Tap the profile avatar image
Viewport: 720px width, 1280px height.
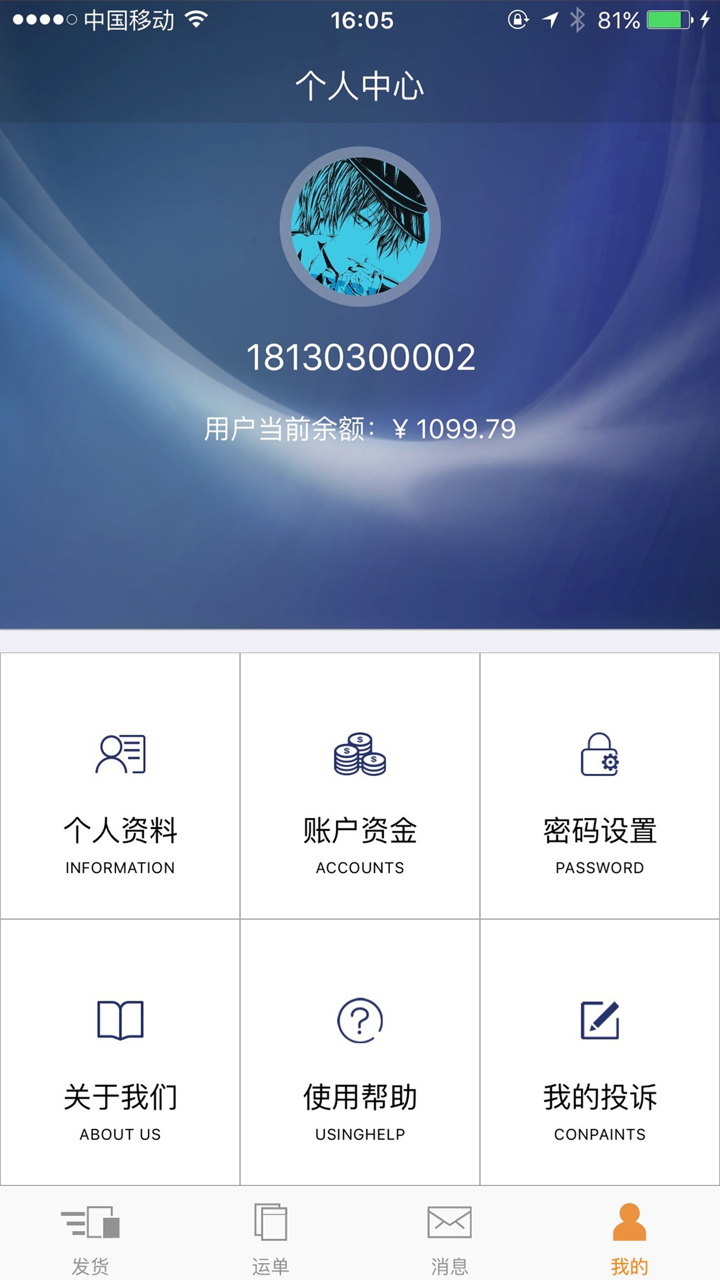click(360, 227)
